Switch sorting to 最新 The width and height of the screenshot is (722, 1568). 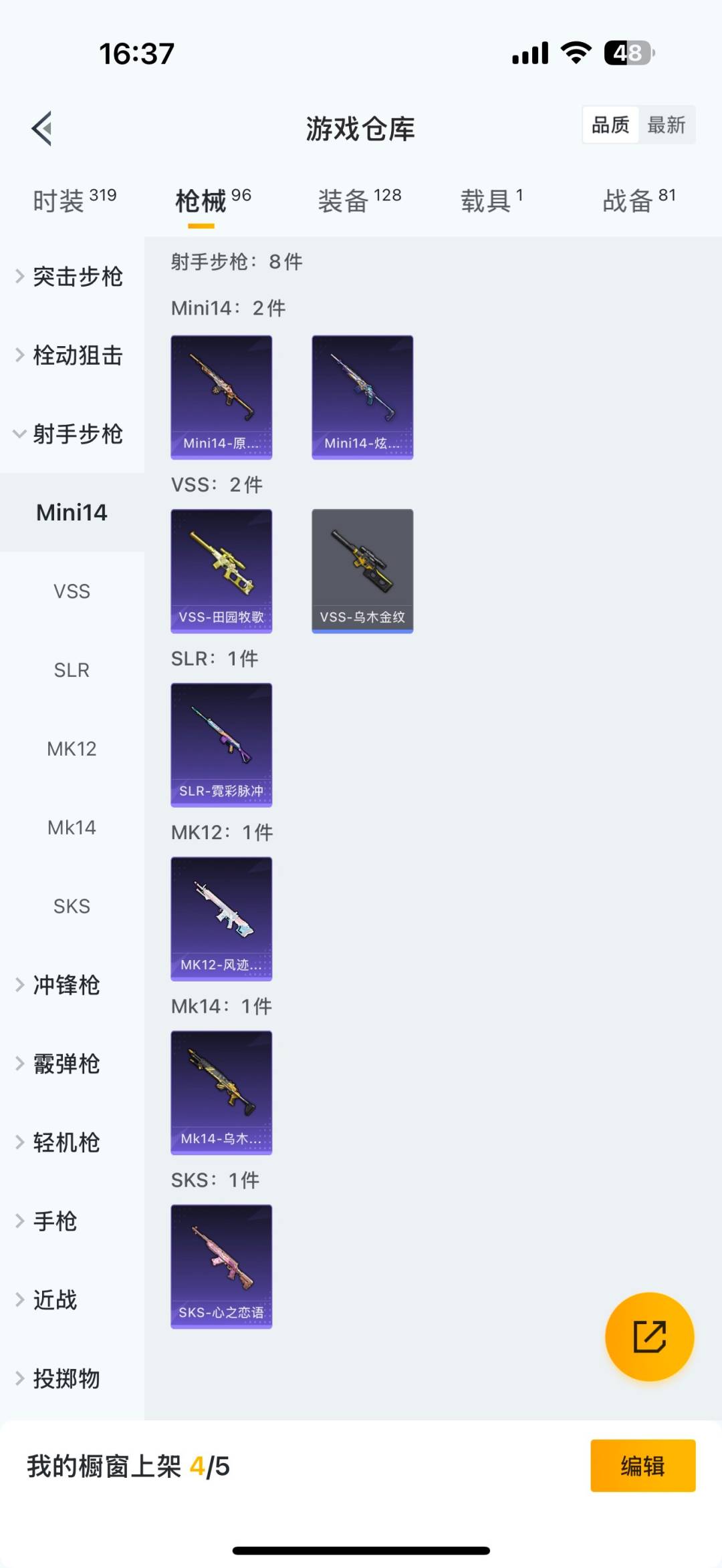tap(668, 125)
